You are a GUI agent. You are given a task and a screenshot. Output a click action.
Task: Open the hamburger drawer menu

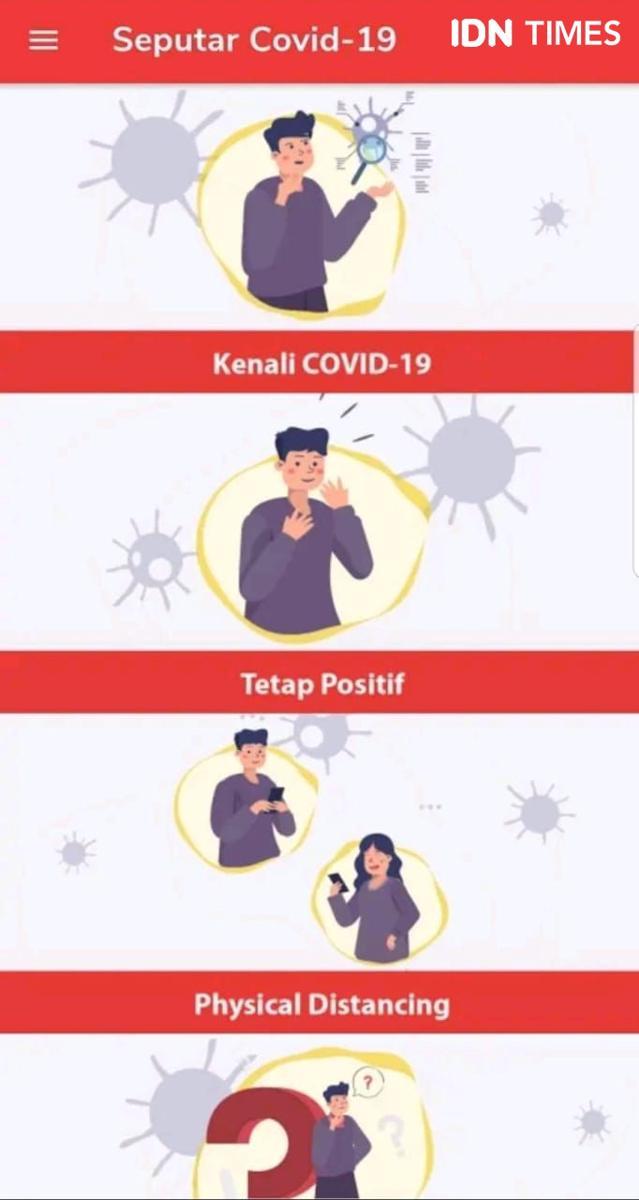click(x=43, y=40)
